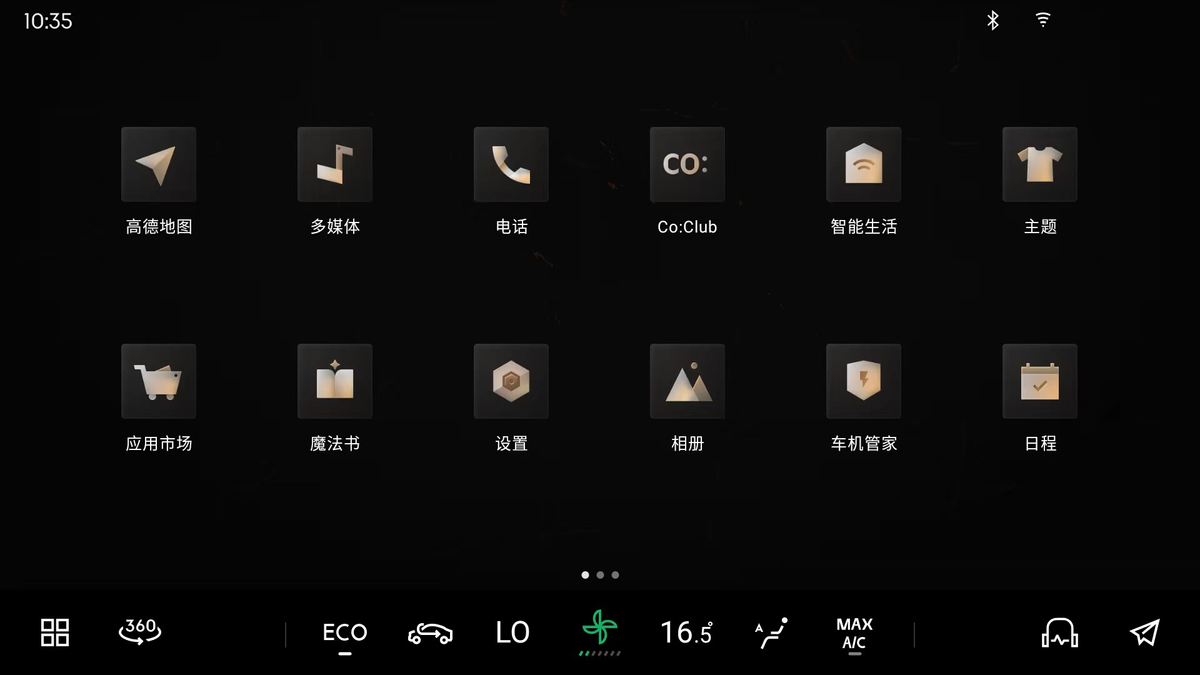
Task: Activate the 360 surround camera view
Action: click(x=140, y=631)
